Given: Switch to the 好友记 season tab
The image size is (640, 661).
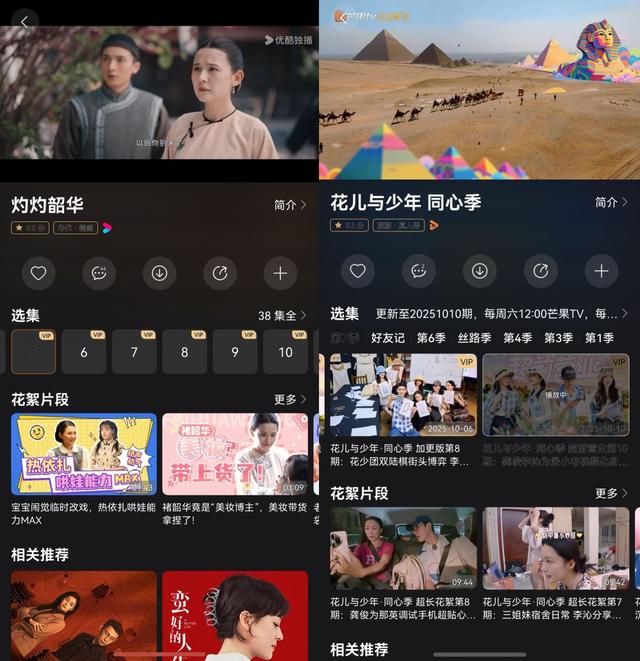Looking at the screenshot, I should pos(388,338).
